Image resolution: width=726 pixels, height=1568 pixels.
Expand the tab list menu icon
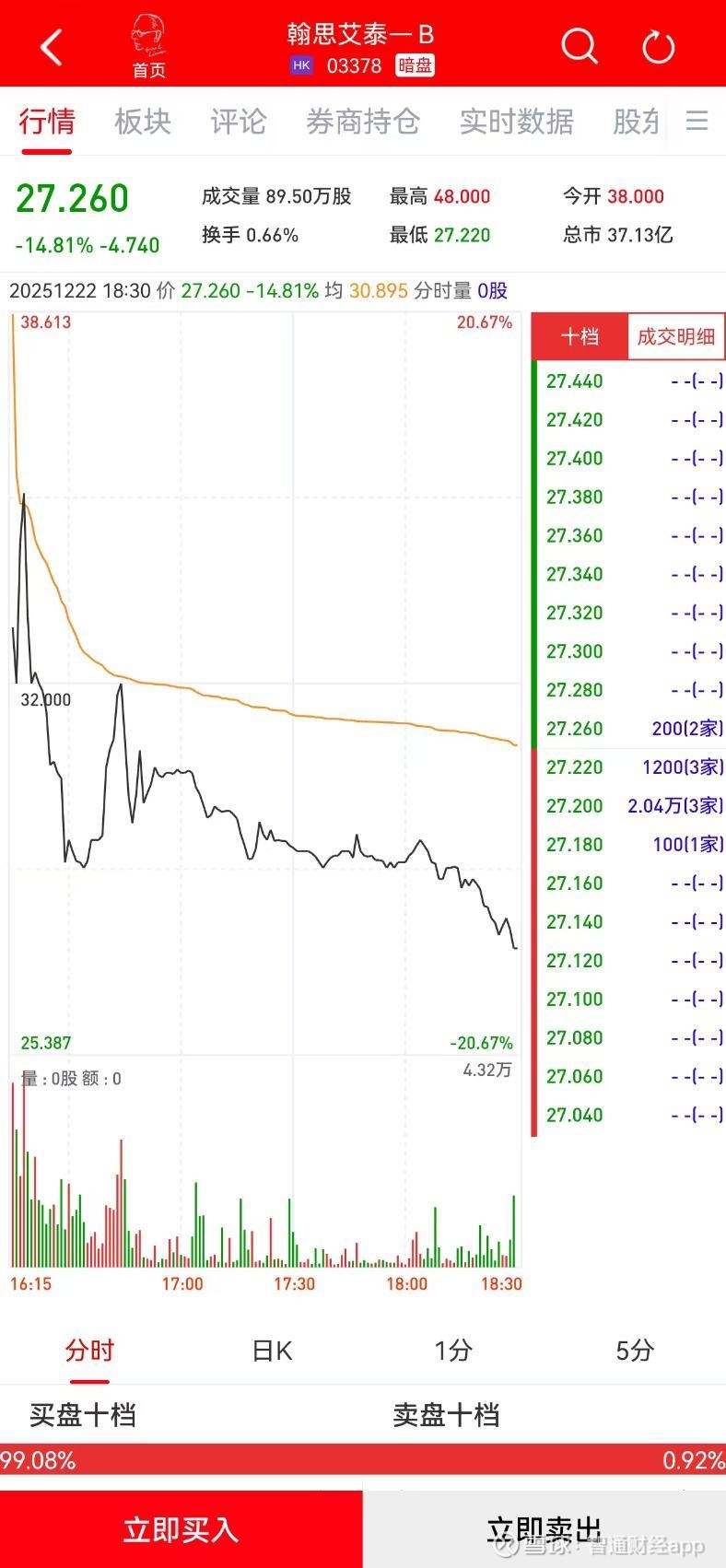pyautogui.click(x=697, y=121)
